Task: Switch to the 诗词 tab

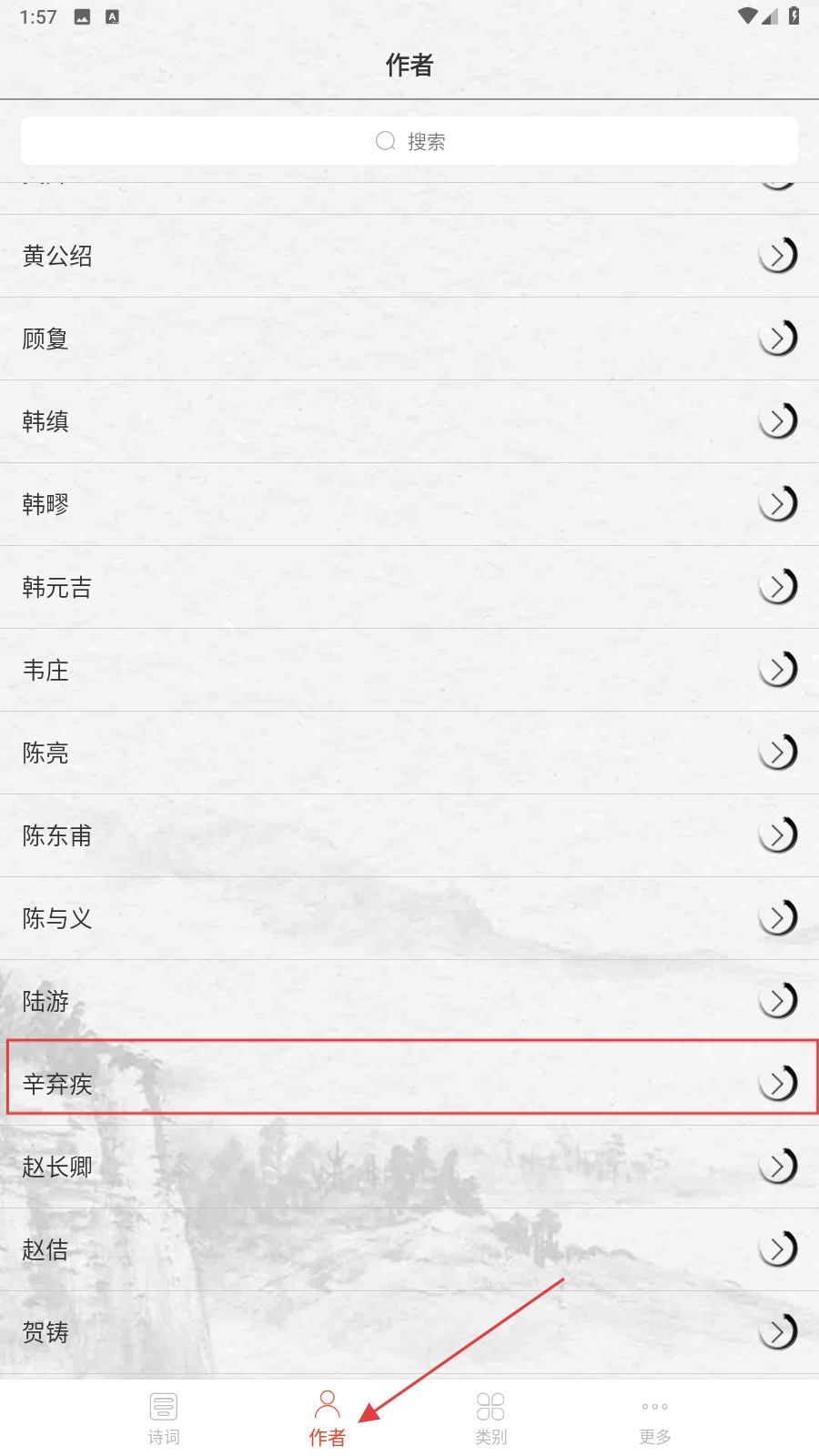Action: click(x=164, y=1418)
